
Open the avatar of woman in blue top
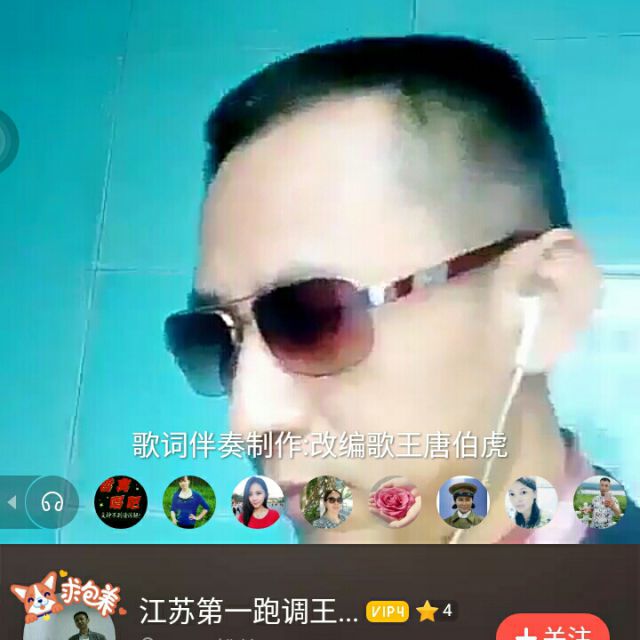click(189, 502)
